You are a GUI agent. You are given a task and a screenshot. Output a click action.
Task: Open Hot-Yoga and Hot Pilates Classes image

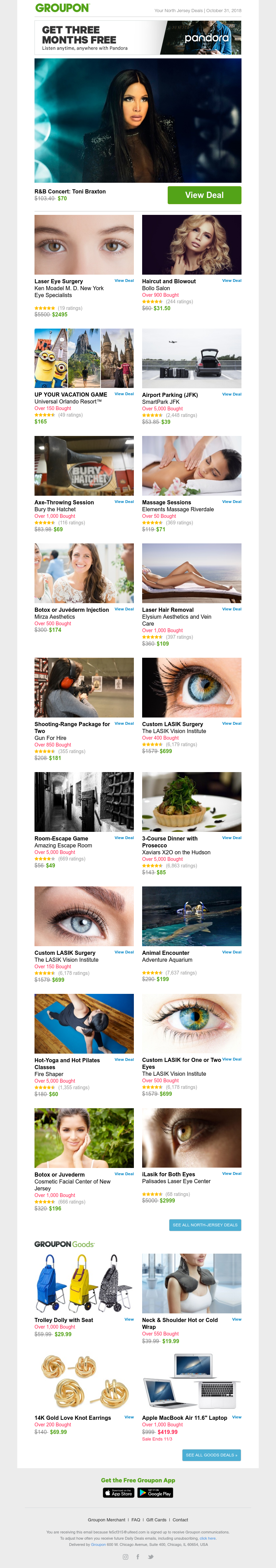[84, 1024]
